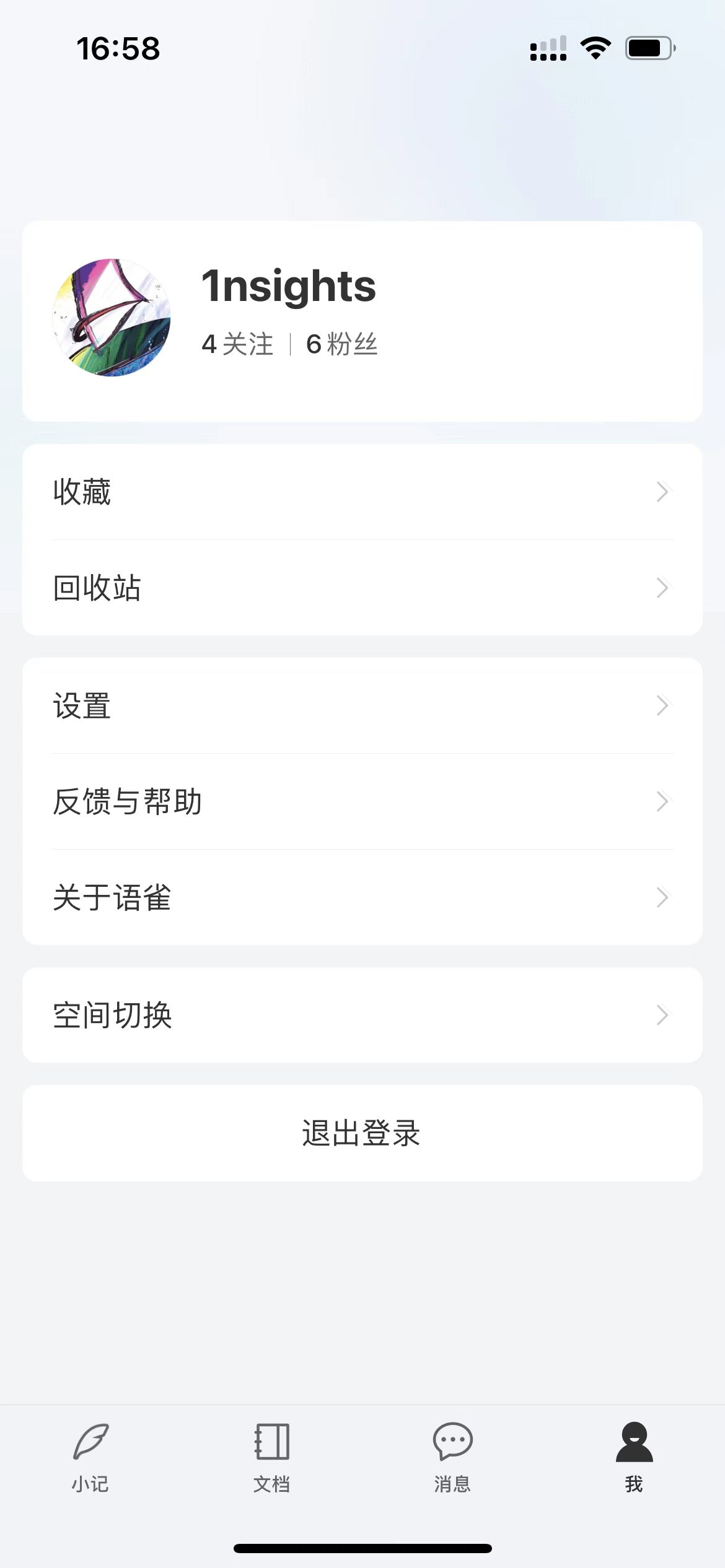View the 6 粉丝 followers list
Screen dimensions: 725x1568
(x=342, y=344)
